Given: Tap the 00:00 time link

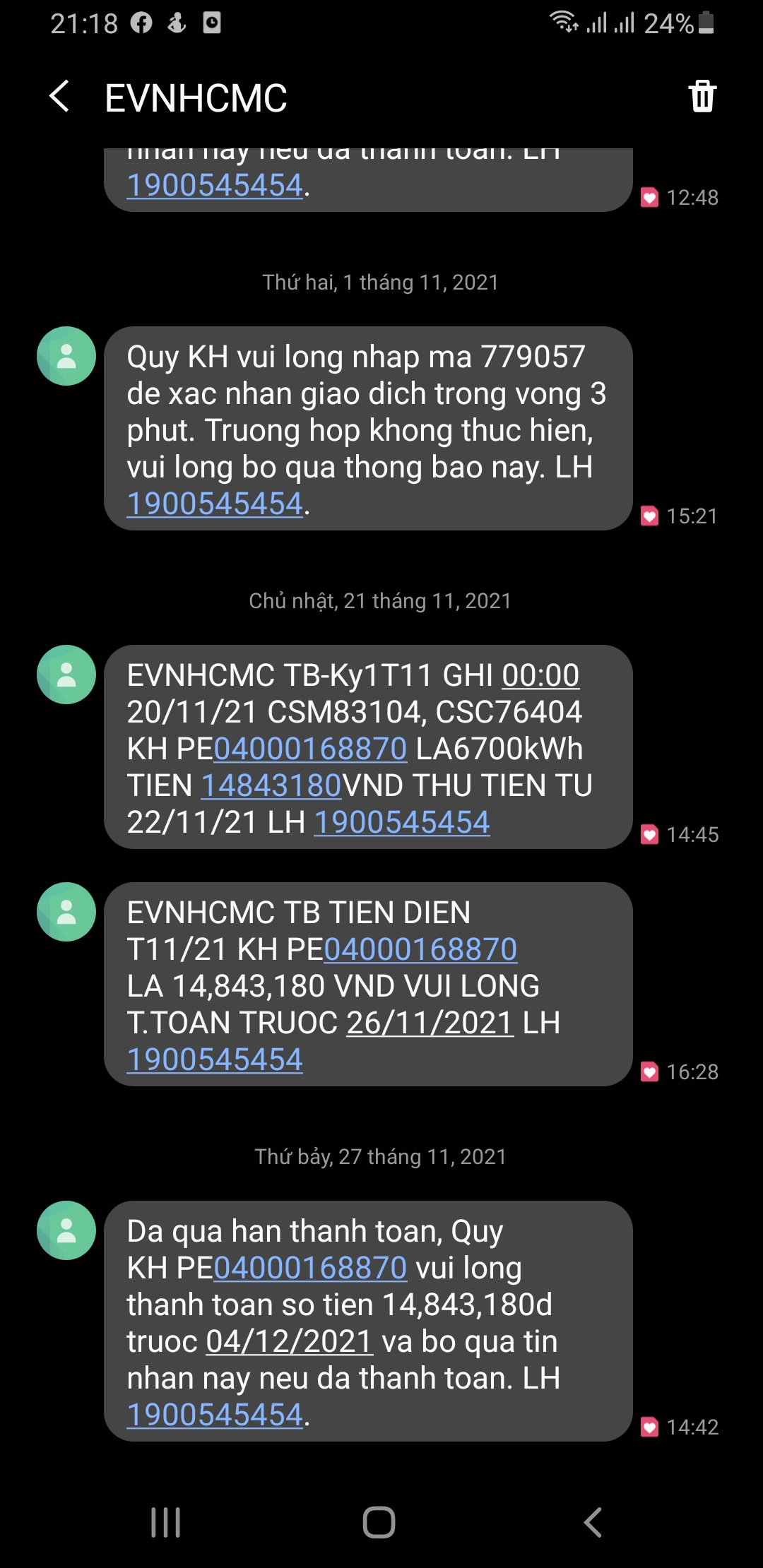Looking at the screenshot, I should coord(540,675).
